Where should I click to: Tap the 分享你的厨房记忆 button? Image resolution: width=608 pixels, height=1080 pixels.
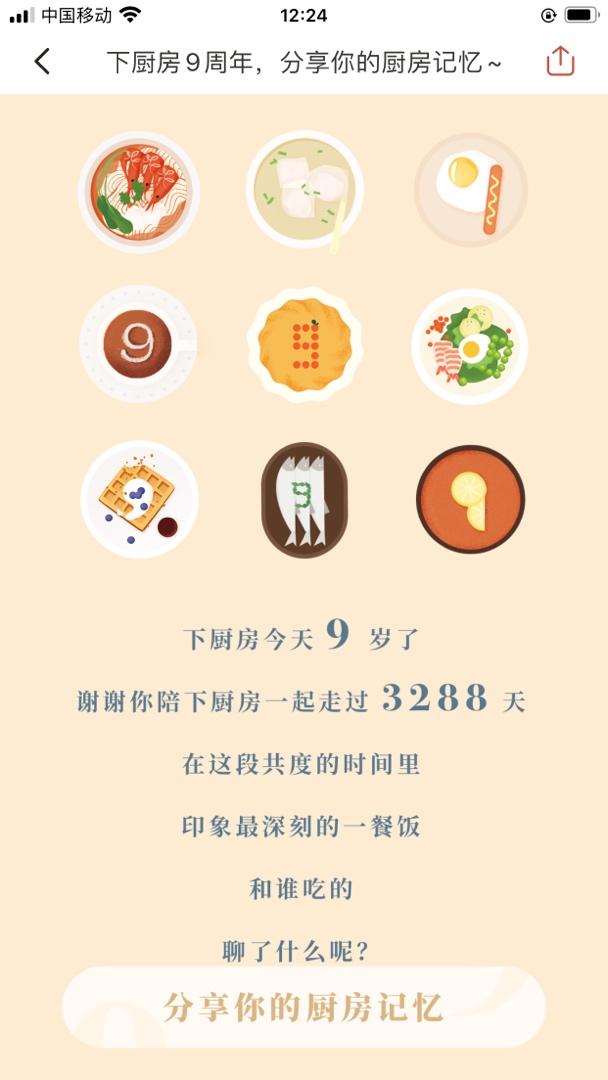303,1007
